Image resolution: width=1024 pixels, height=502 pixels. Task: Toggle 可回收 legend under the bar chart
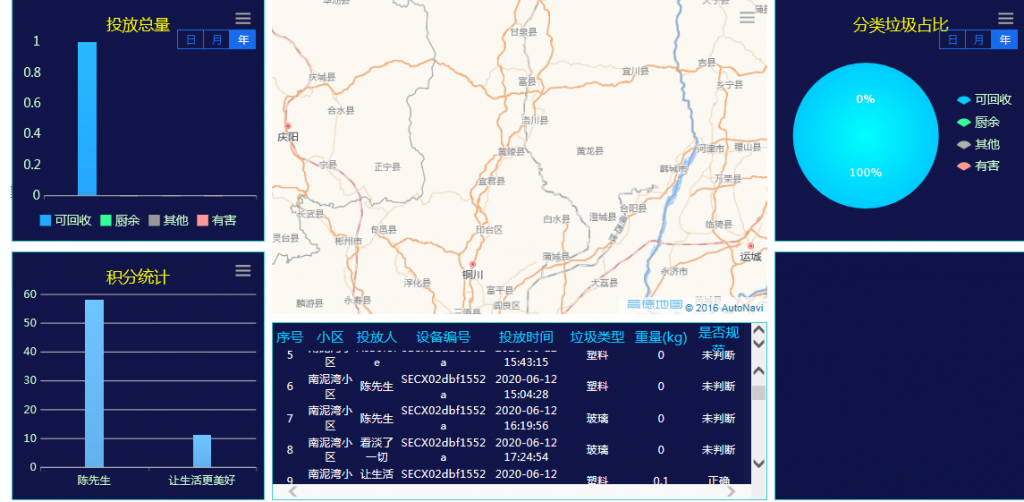click(x=66, y=220)
